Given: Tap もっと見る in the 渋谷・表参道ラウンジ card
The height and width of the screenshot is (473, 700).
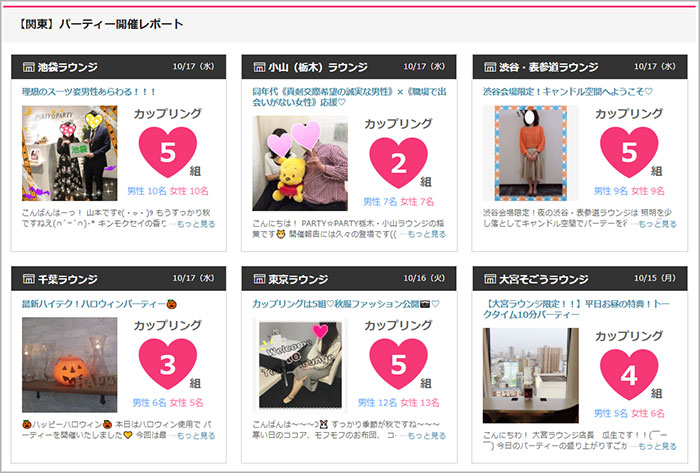Looking at the screenshot, I should (x=655, y=224).
